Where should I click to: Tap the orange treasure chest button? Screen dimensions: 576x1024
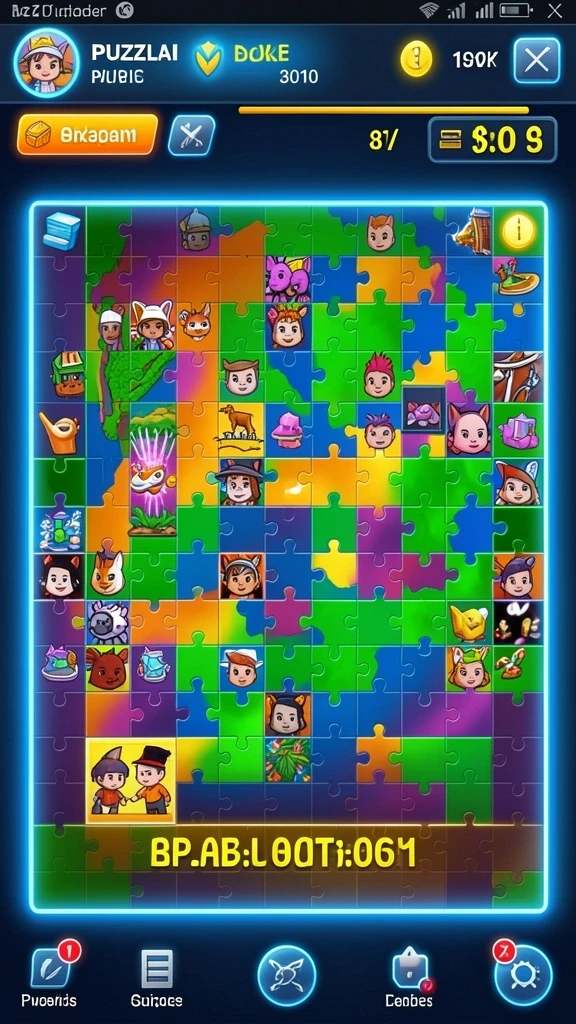[x=88, y=135]
